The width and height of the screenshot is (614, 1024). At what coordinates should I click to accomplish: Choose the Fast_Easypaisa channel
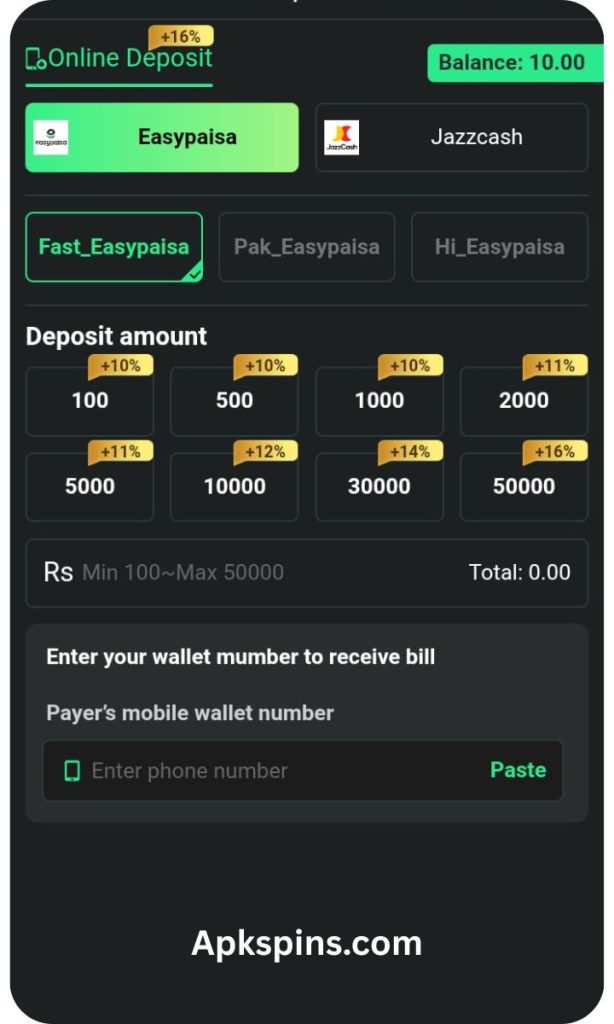point(114,247)
